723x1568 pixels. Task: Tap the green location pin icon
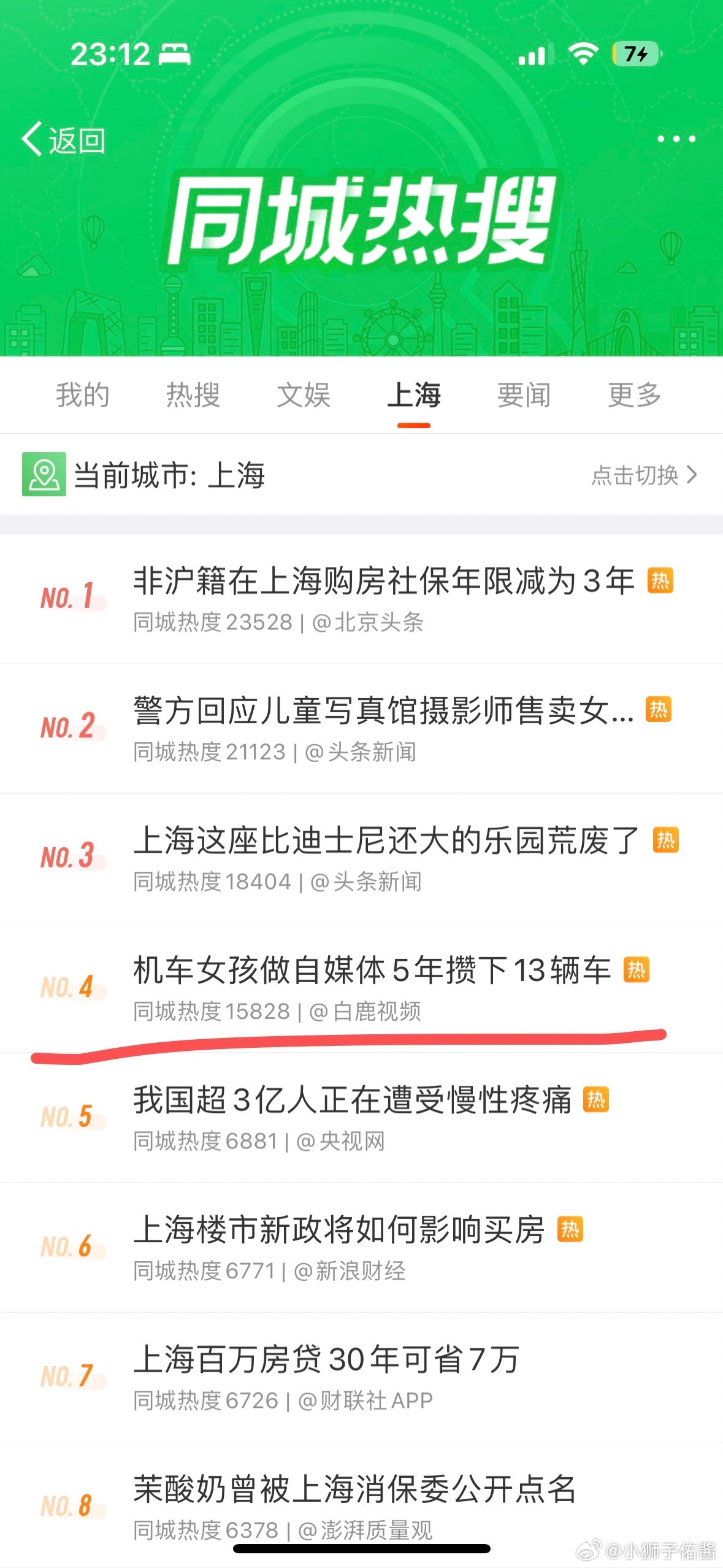(43, 474)
